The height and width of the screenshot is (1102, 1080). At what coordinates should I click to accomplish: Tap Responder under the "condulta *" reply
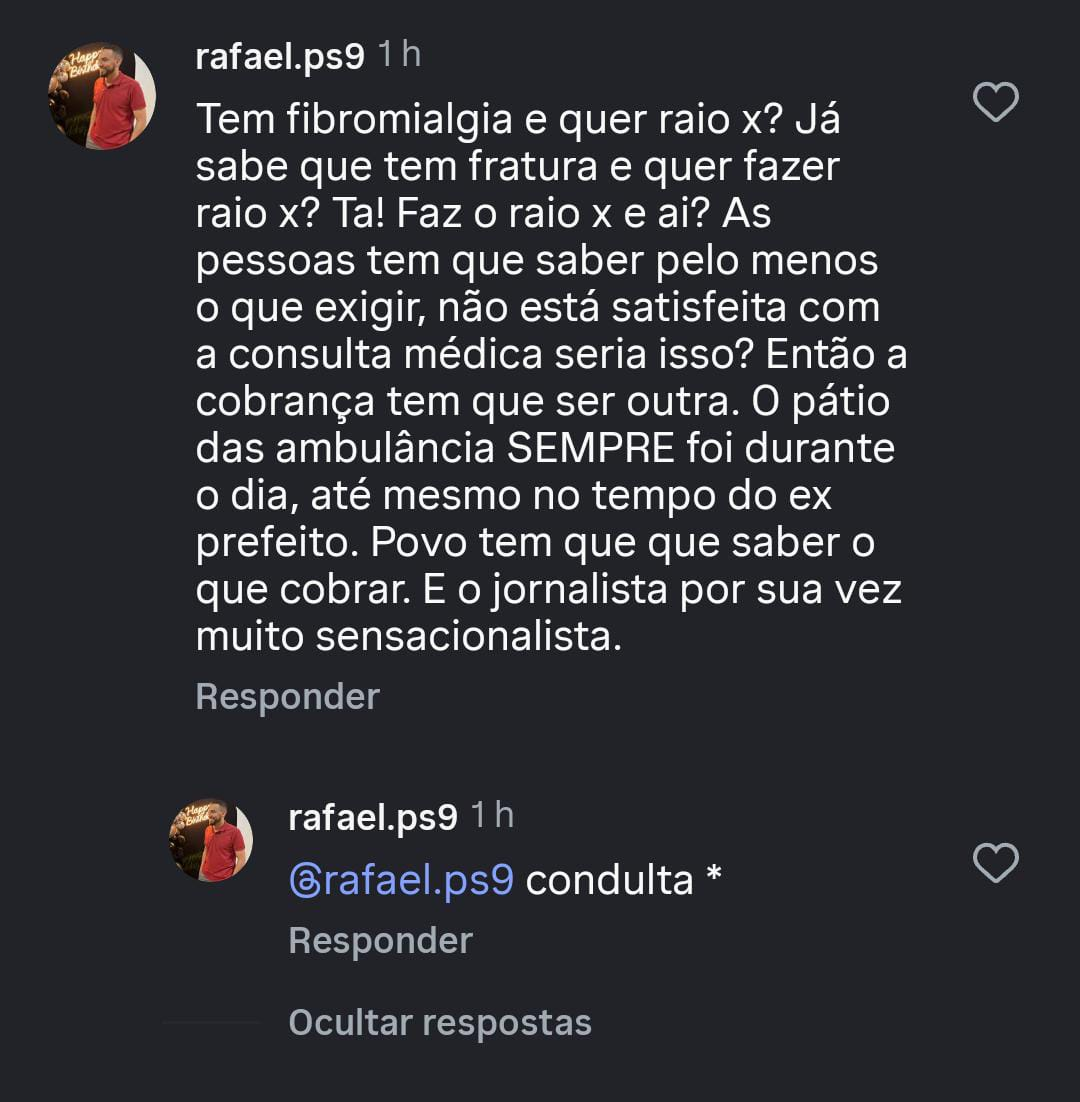tap(380, 940)
